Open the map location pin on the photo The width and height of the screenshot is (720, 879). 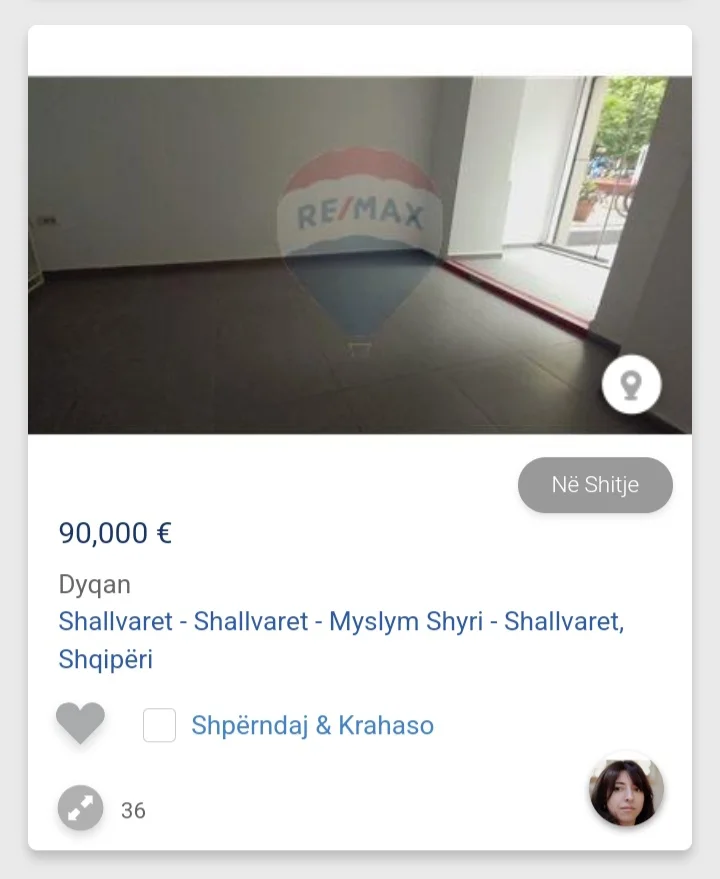[631, 385]
